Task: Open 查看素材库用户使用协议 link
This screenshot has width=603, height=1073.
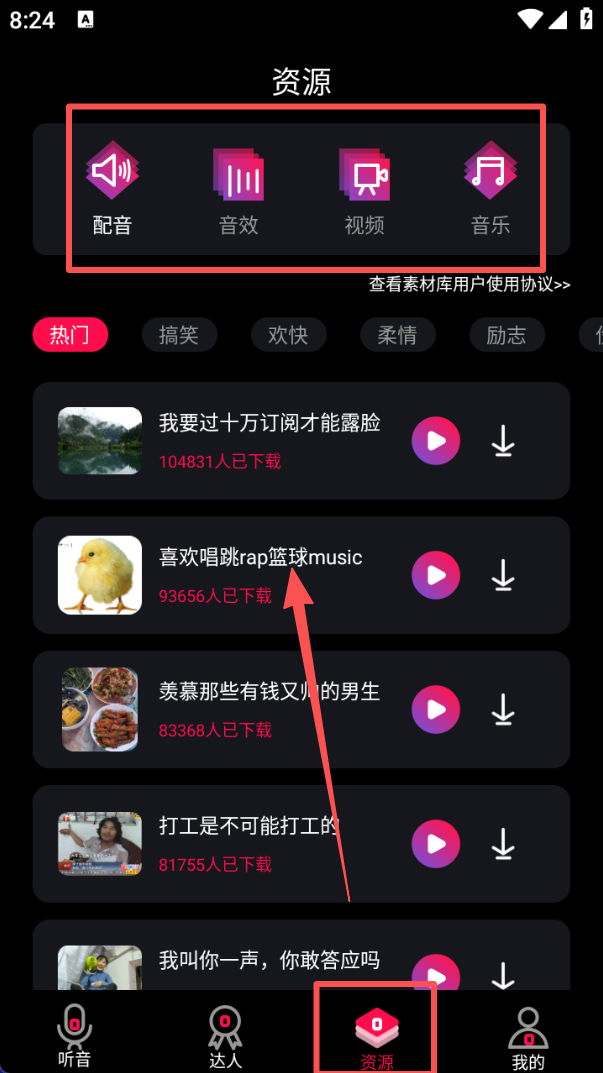Action: click(x=469, y=284)
